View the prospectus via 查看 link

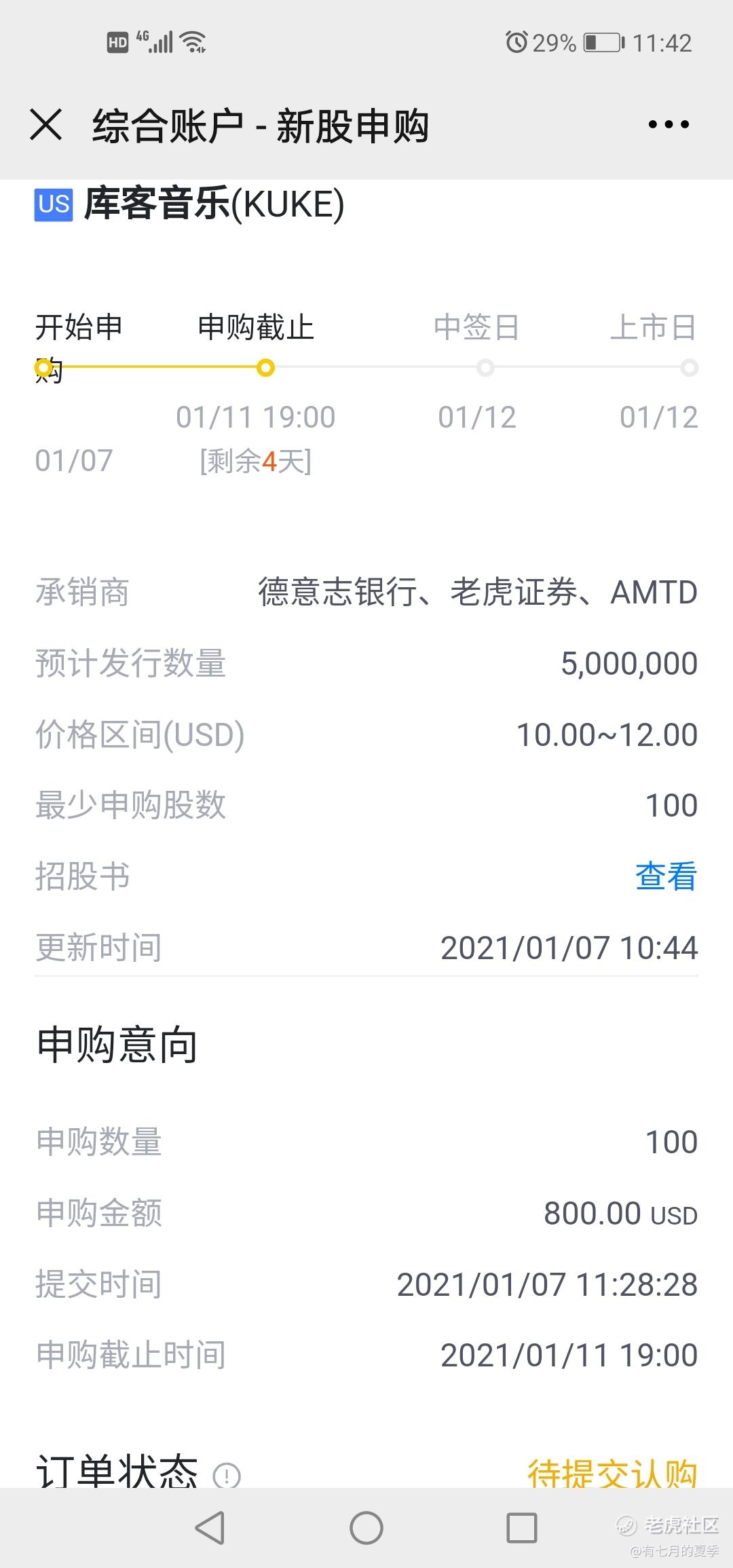[x=666, y=876]
